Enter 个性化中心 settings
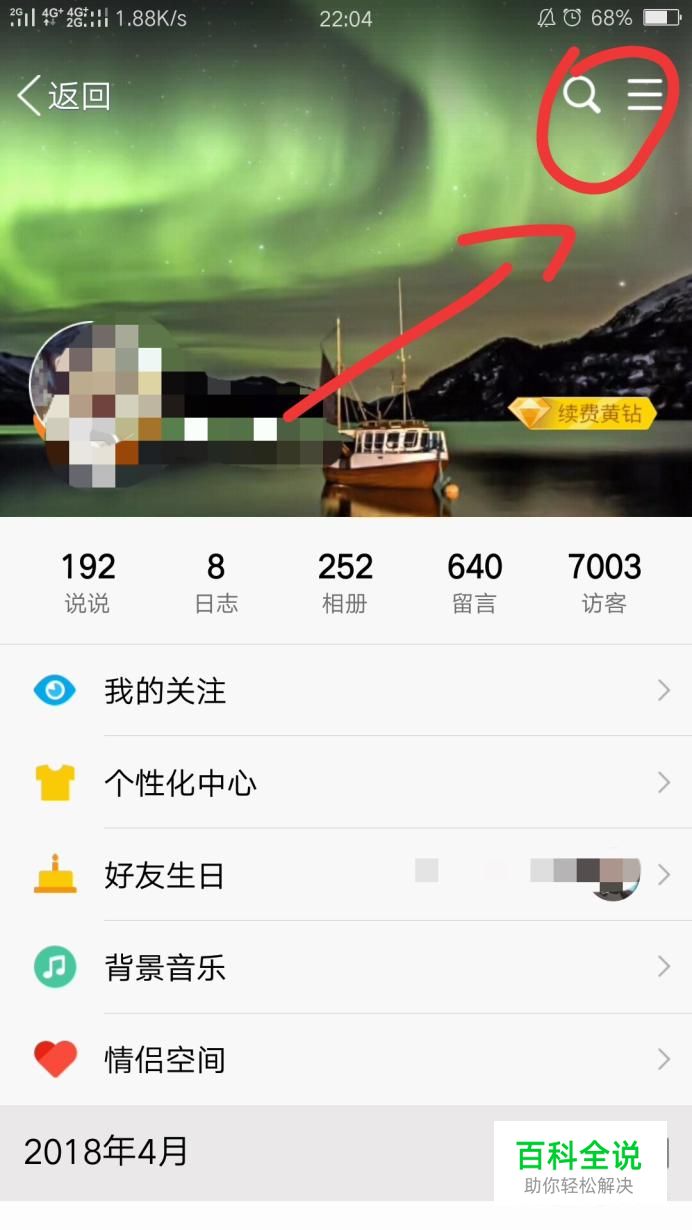Image resolution: width=692 pixels, height=1230 pixels. [346, 783]
